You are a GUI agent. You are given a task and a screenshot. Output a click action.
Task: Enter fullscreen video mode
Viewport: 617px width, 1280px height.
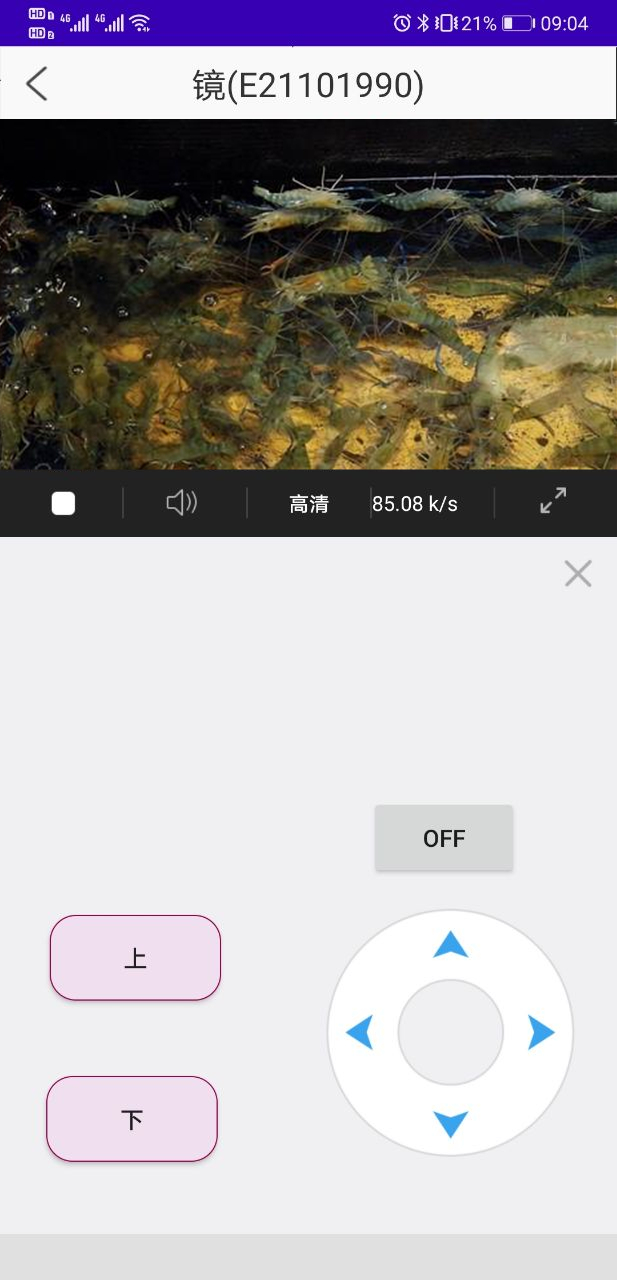553,501
